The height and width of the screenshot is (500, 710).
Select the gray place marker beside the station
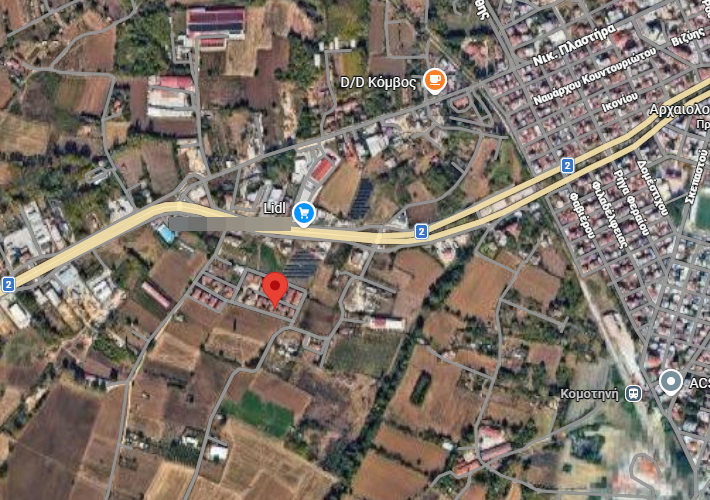click(671, 381)
